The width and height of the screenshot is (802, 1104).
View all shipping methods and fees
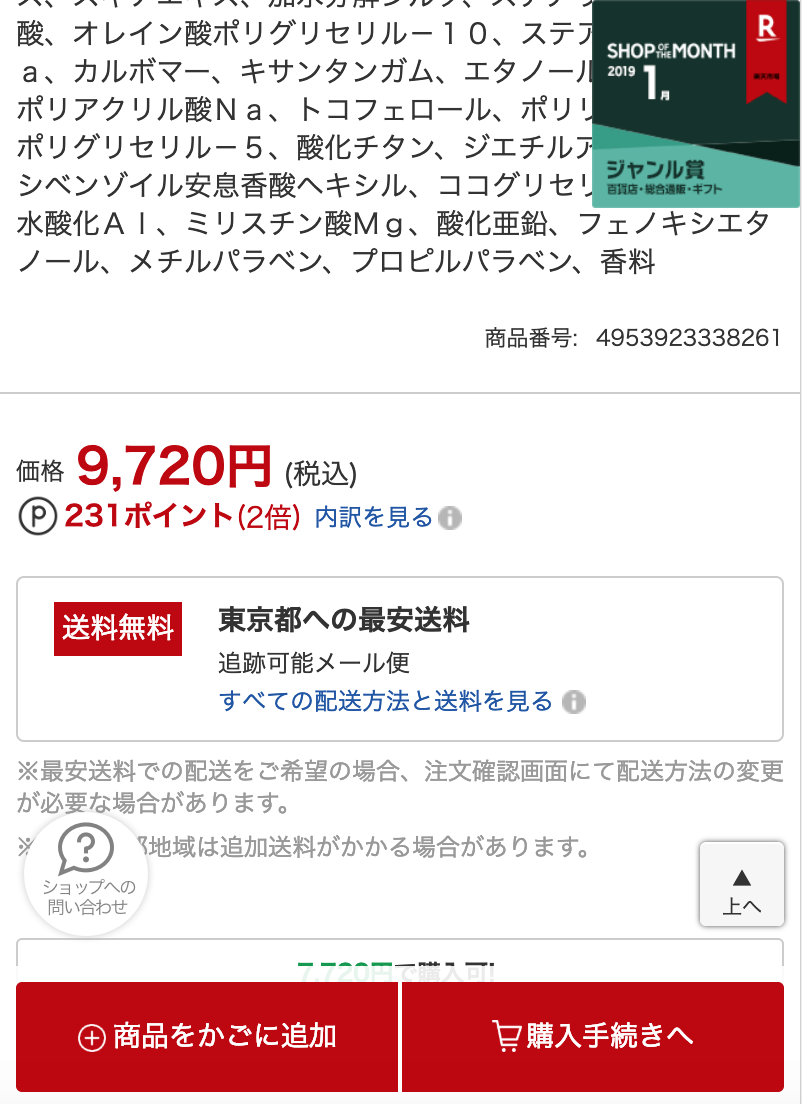point(386,701)
